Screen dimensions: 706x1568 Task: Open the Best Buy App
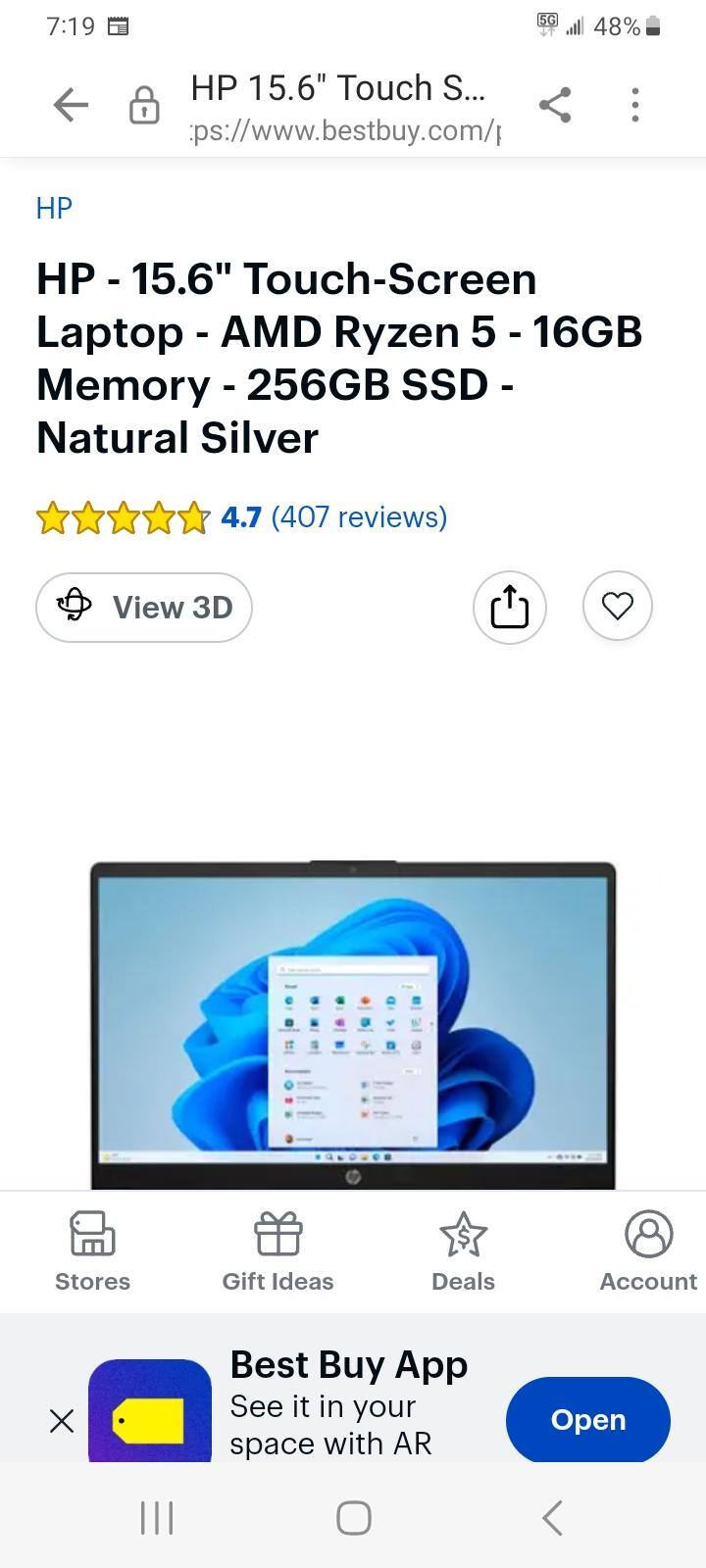pos(587,1420)
